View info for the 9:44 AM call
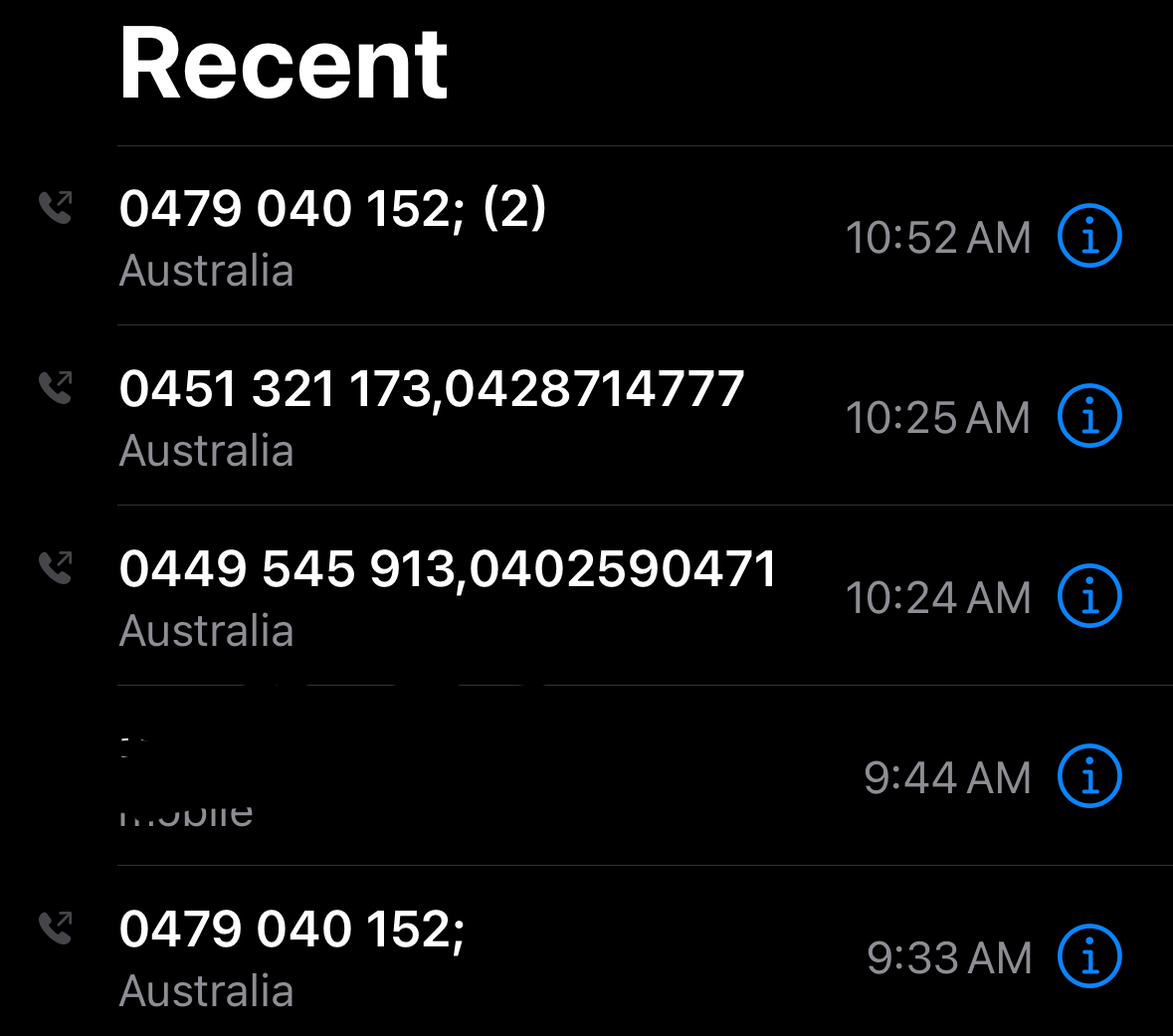Screen dimensions: 1173x1036 point(1089,776)
